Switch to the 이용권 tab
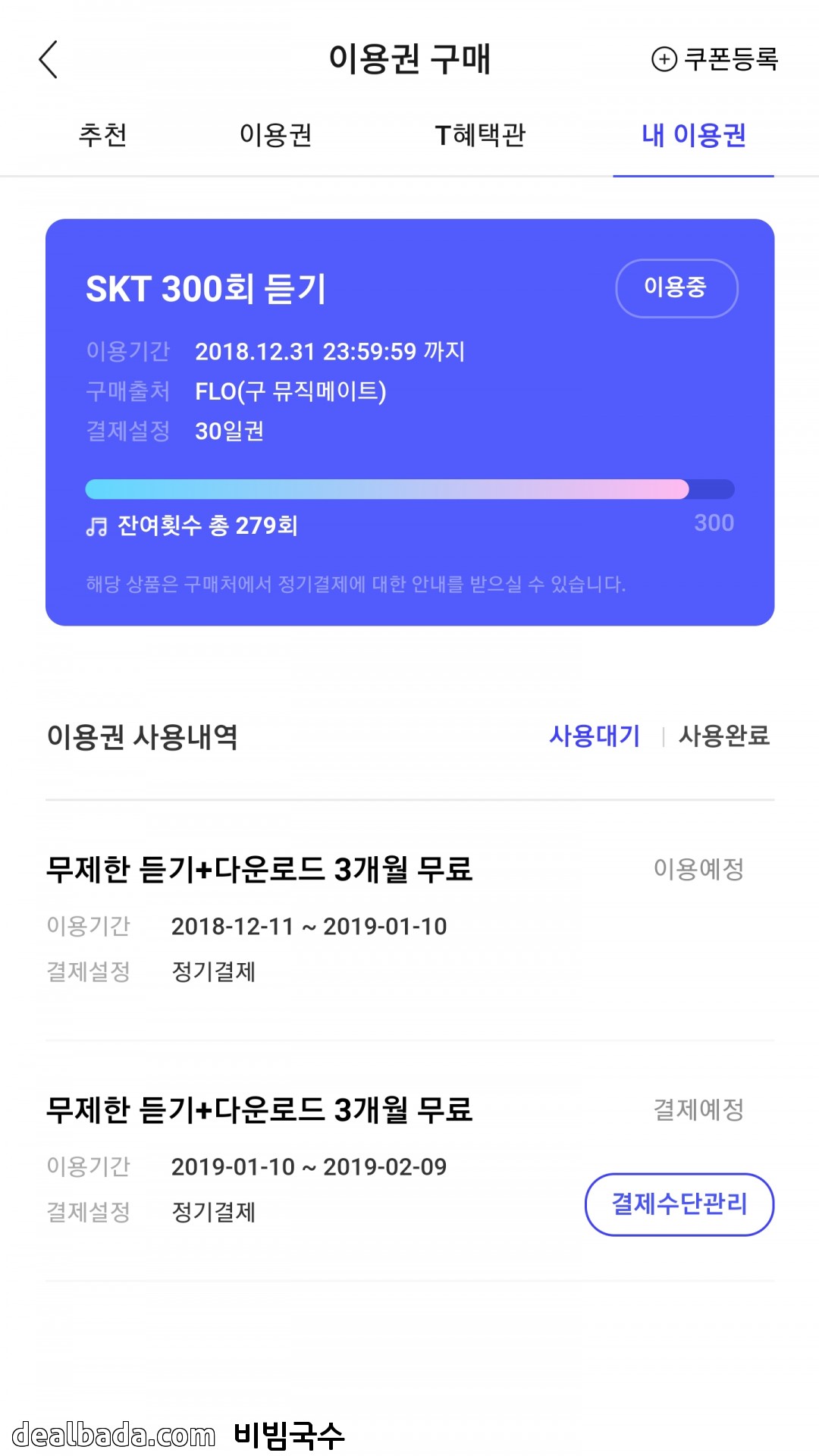819x1456 pixels. (276, 136)
